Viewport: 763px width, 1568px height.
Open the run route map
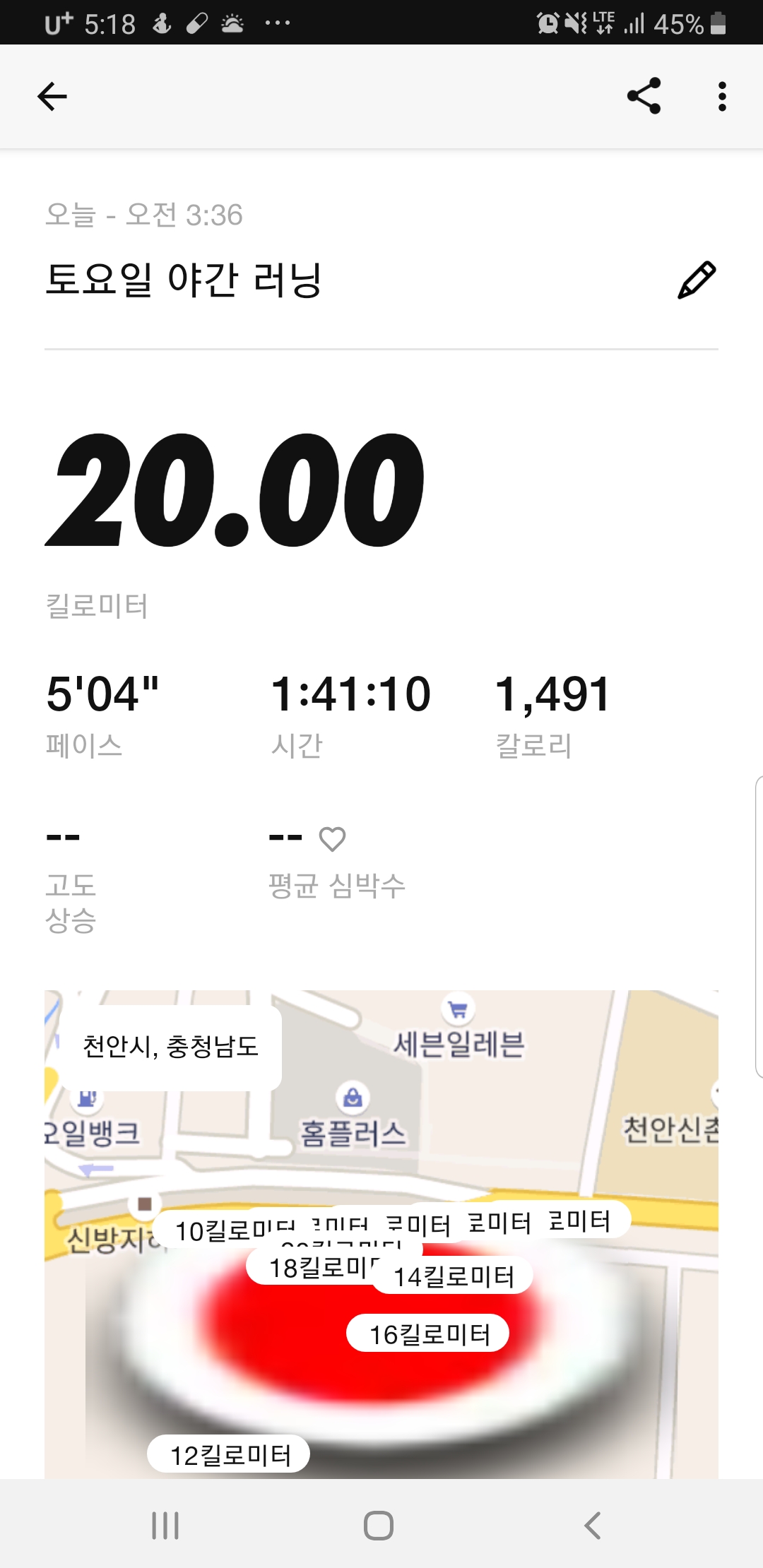pyautogui.click(x=381, y=1234)
